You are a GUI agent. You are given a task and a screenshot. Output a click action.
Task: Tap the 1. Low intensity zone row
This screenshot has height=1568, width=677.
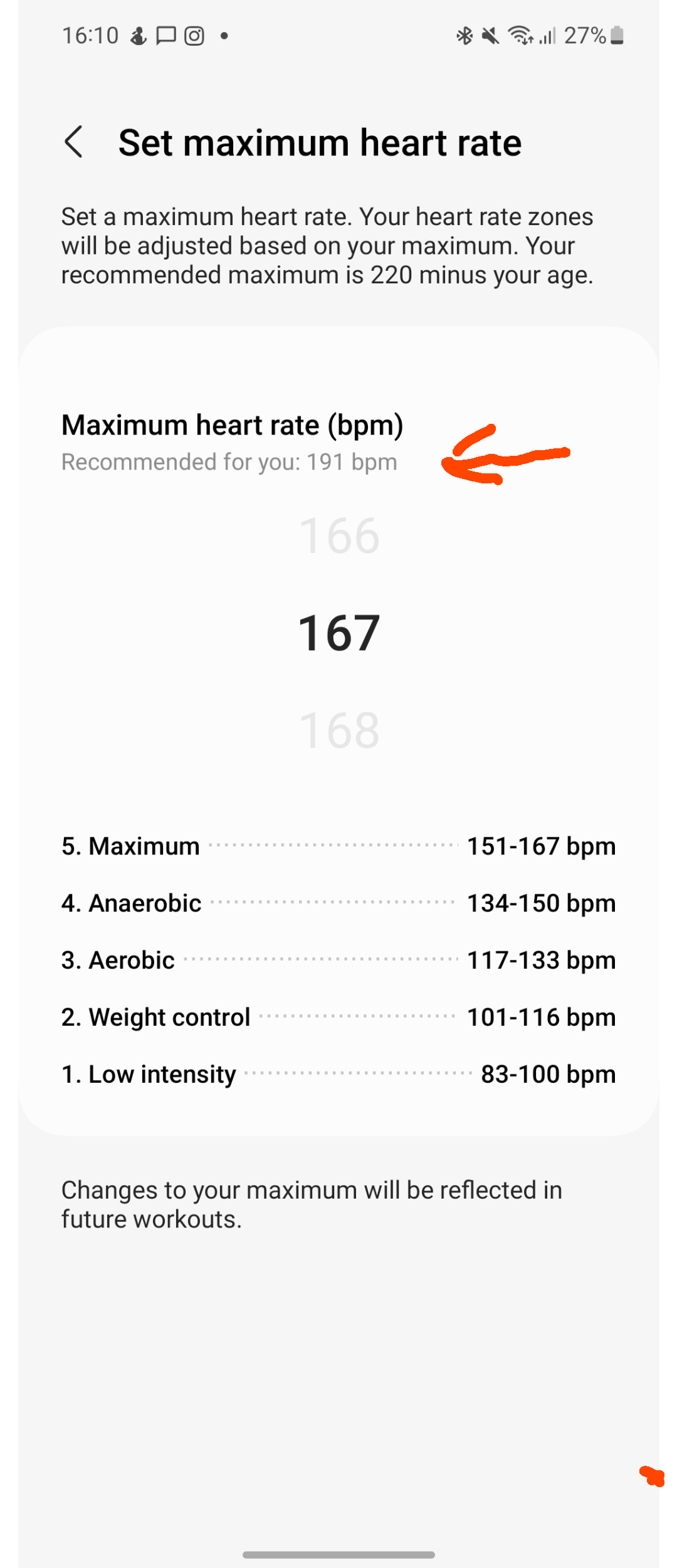pos(338,1073)
